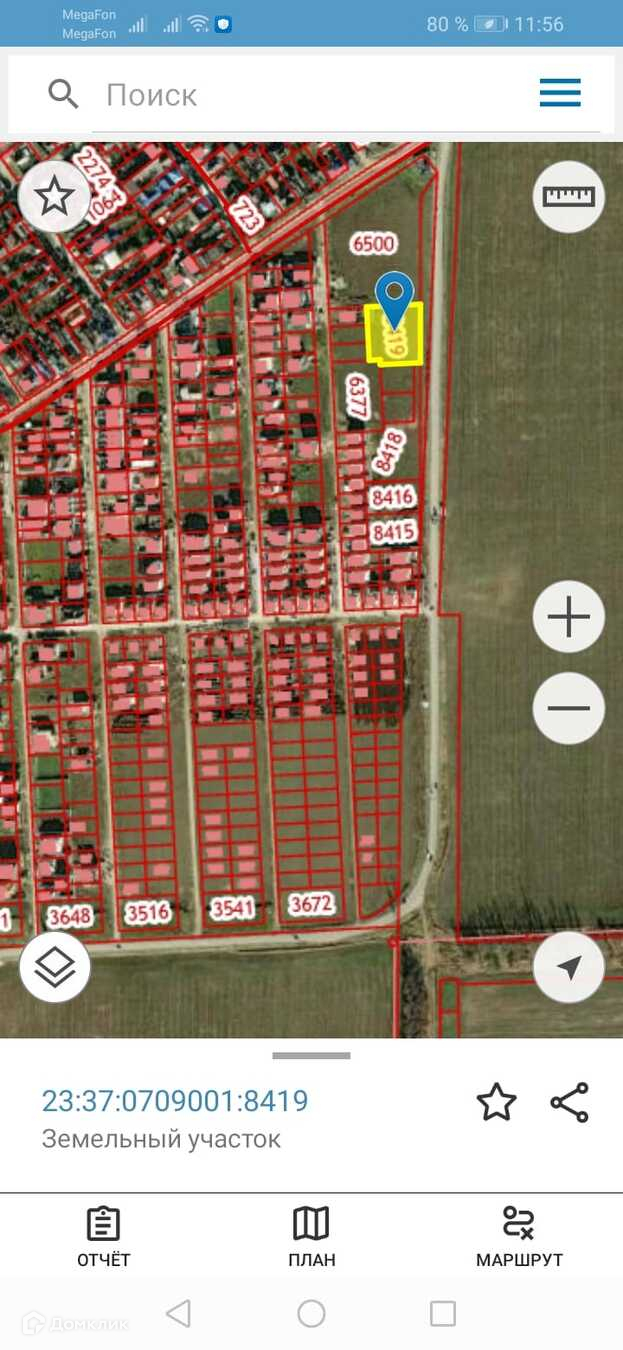Go back using system navigation
The width and height of the screenshot is (623, 1350).
pyautogui.click(x=178, y=1313)
